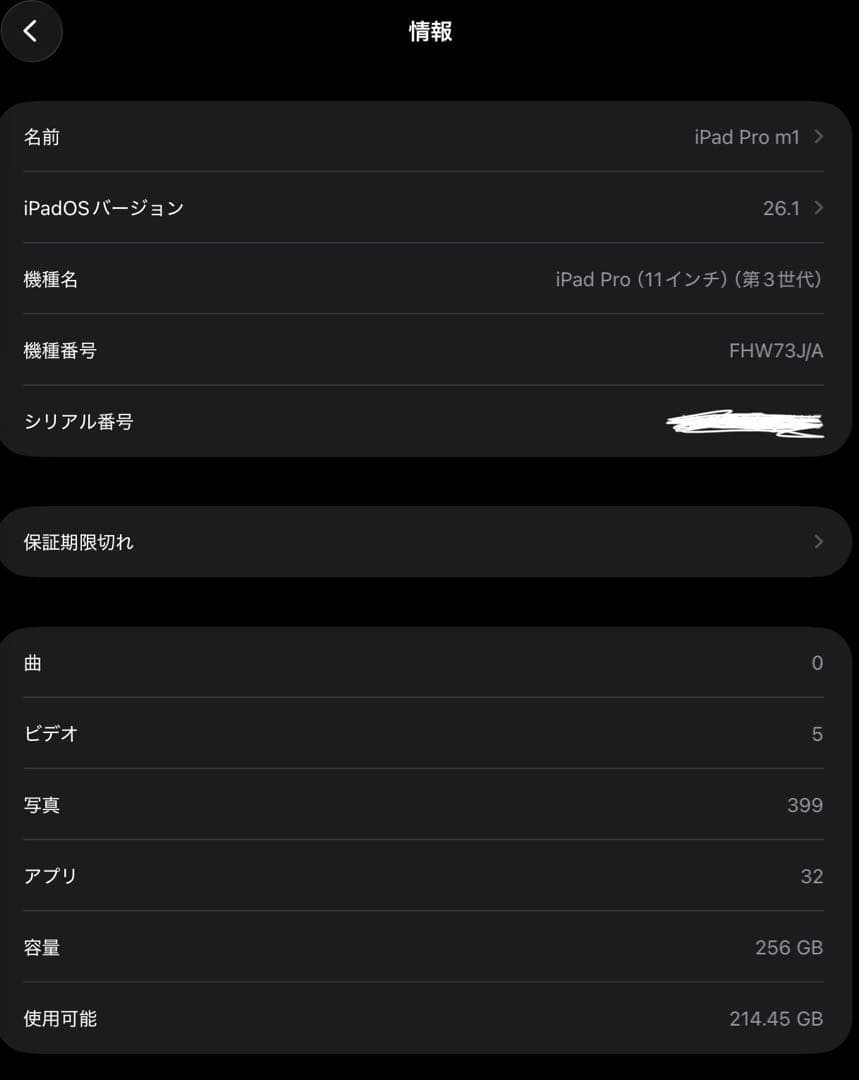Screen dimensions: 859x1080
Task: Click the chevron on the warranty row
Action: [x=818, y=541]
